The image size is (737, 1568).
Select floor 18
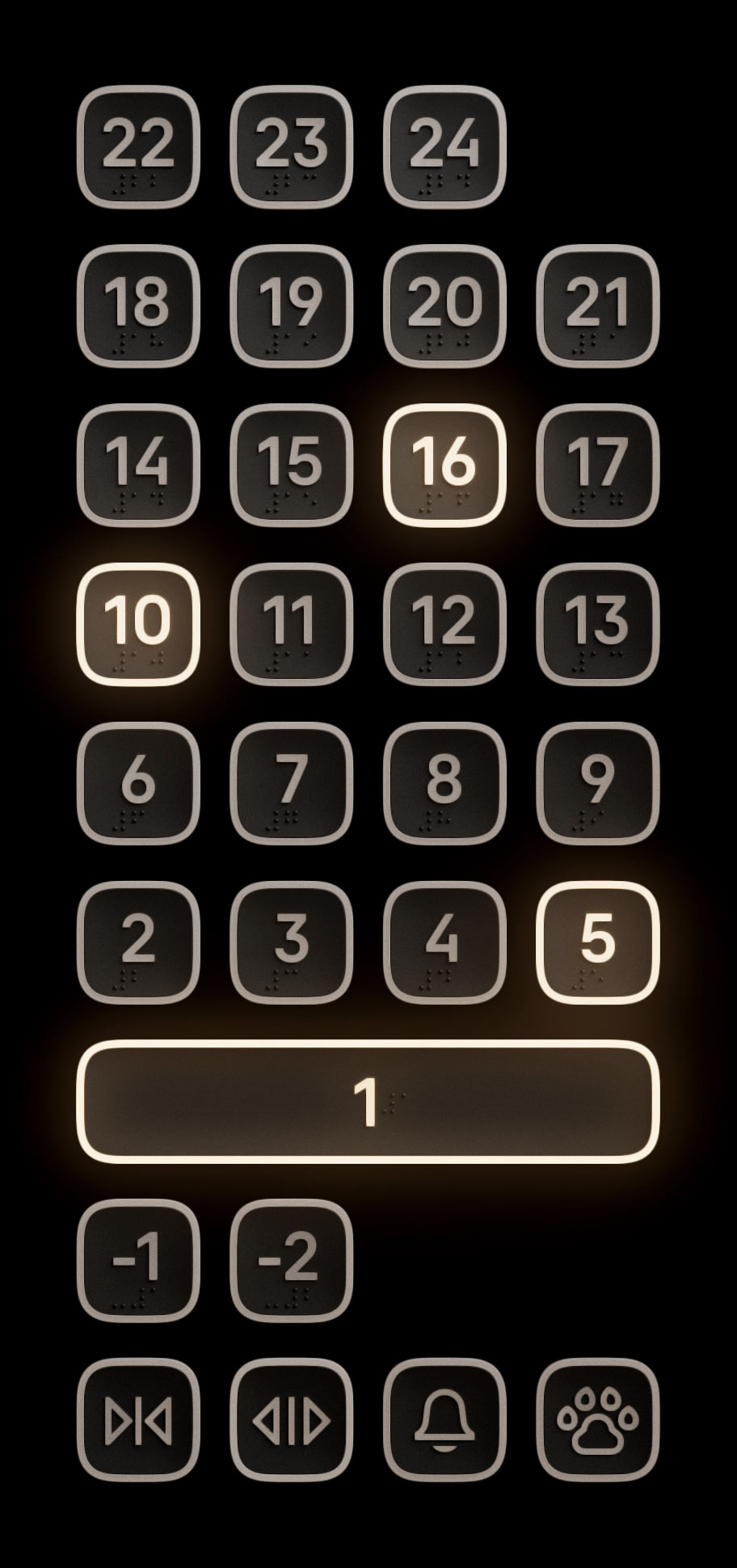138,306
